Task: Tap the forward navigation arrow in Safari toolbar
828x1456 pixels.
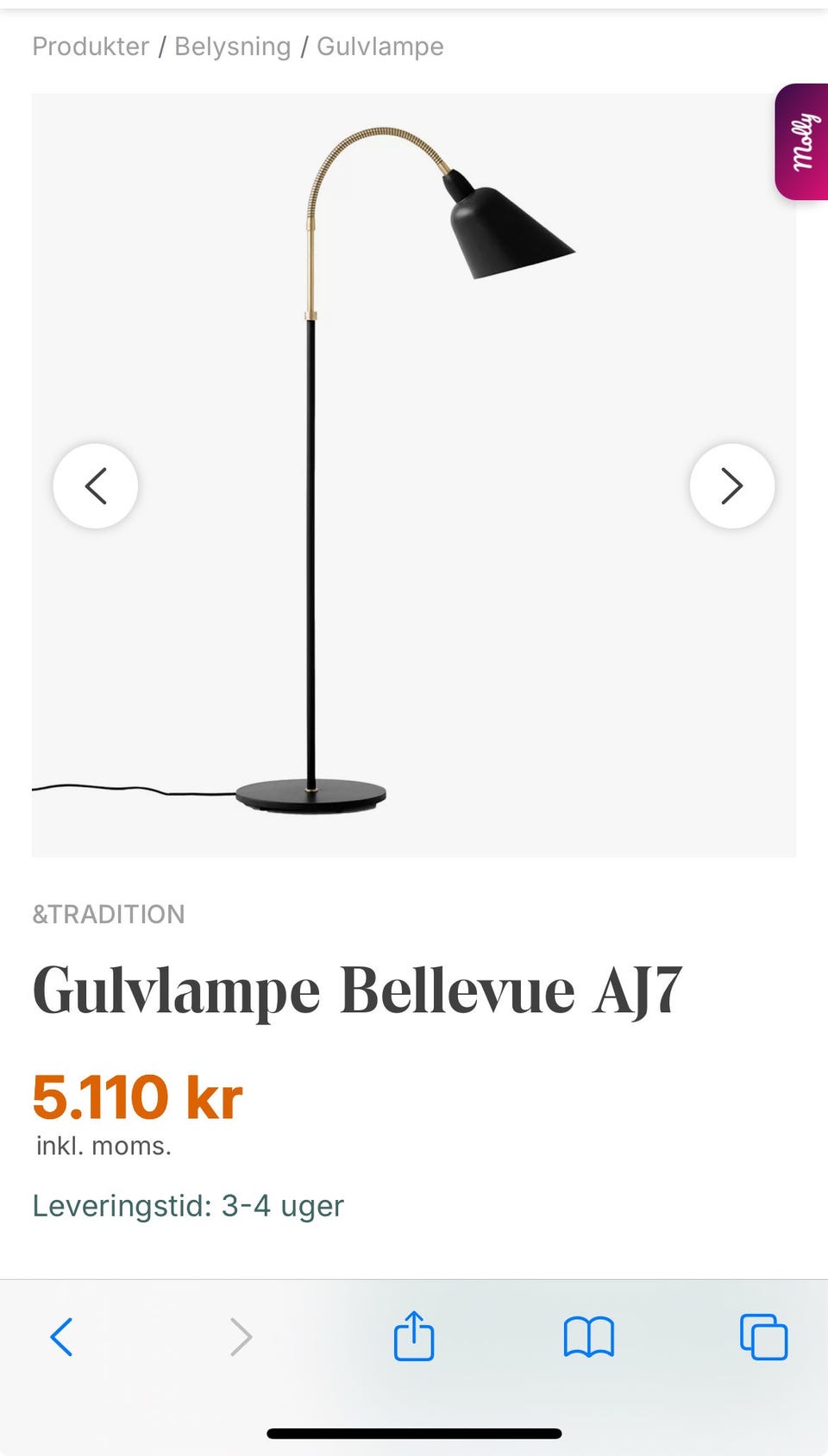Action: click(x=241, y=1337)
